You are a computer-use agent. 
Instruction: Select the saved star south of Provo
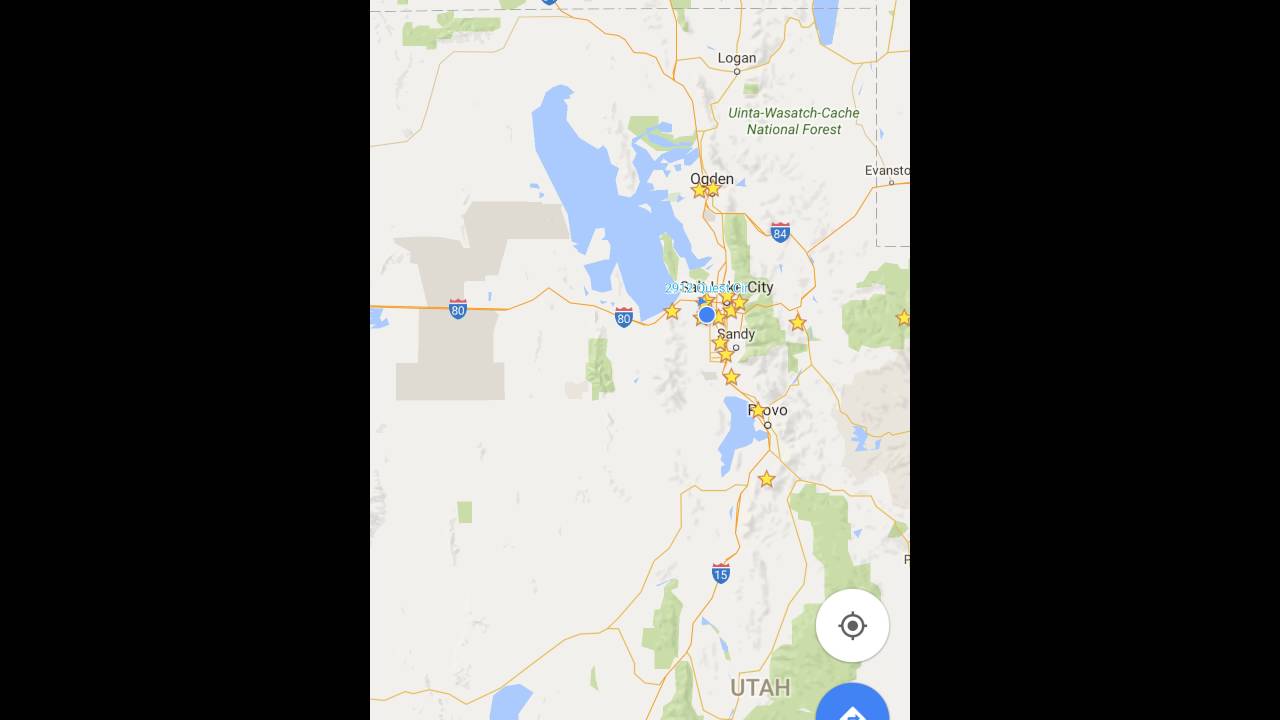pyautogui.click(x=766, y=480)
